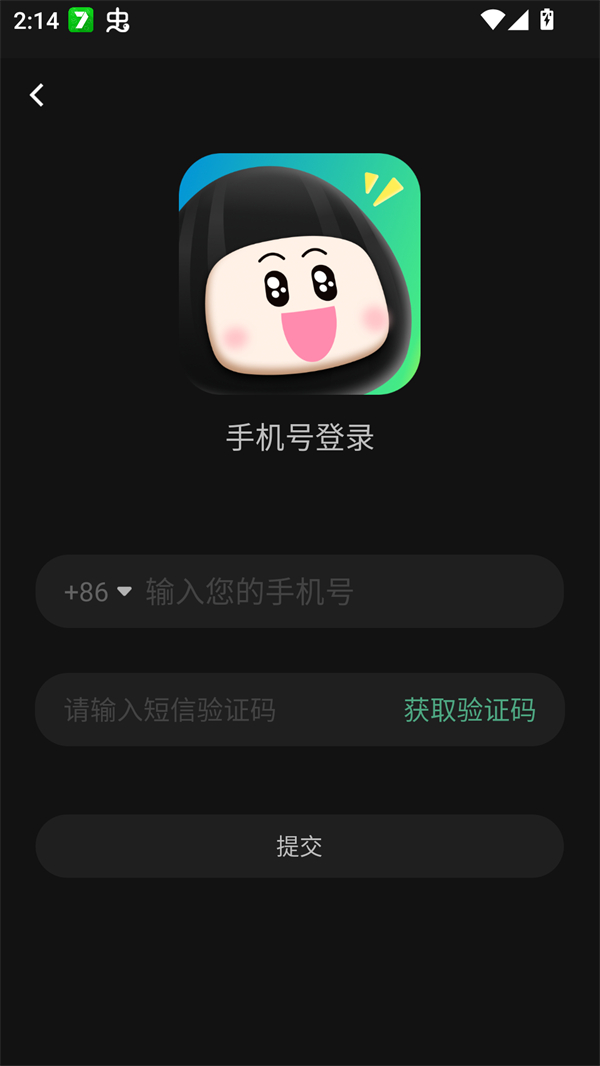The image size is (600, 1066).
Task: Go back using the top arrow
Action: pos(37,95)
